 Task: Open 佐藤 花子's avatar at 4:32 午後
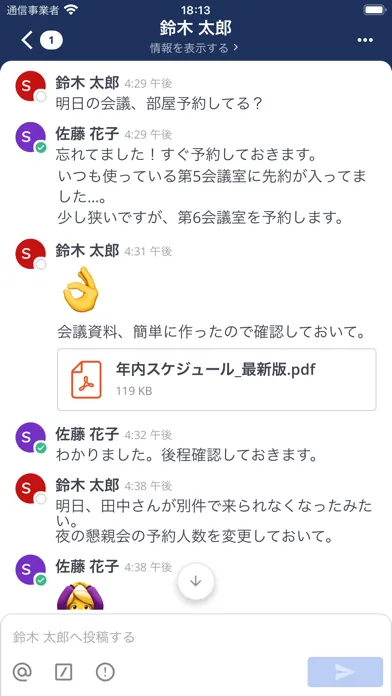coord(30,437)
